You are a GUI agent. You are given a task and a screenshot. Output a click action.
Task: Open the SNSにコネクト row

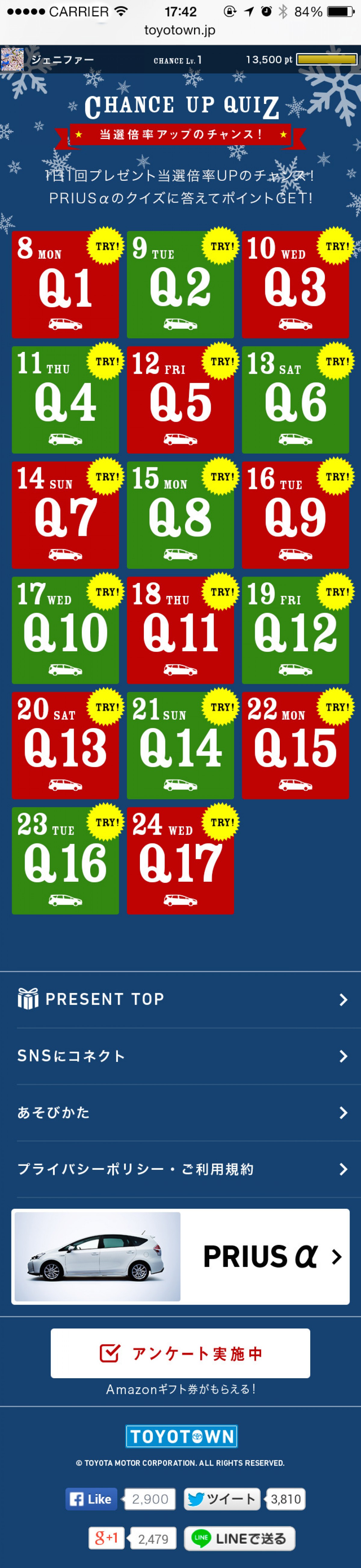180,1056
